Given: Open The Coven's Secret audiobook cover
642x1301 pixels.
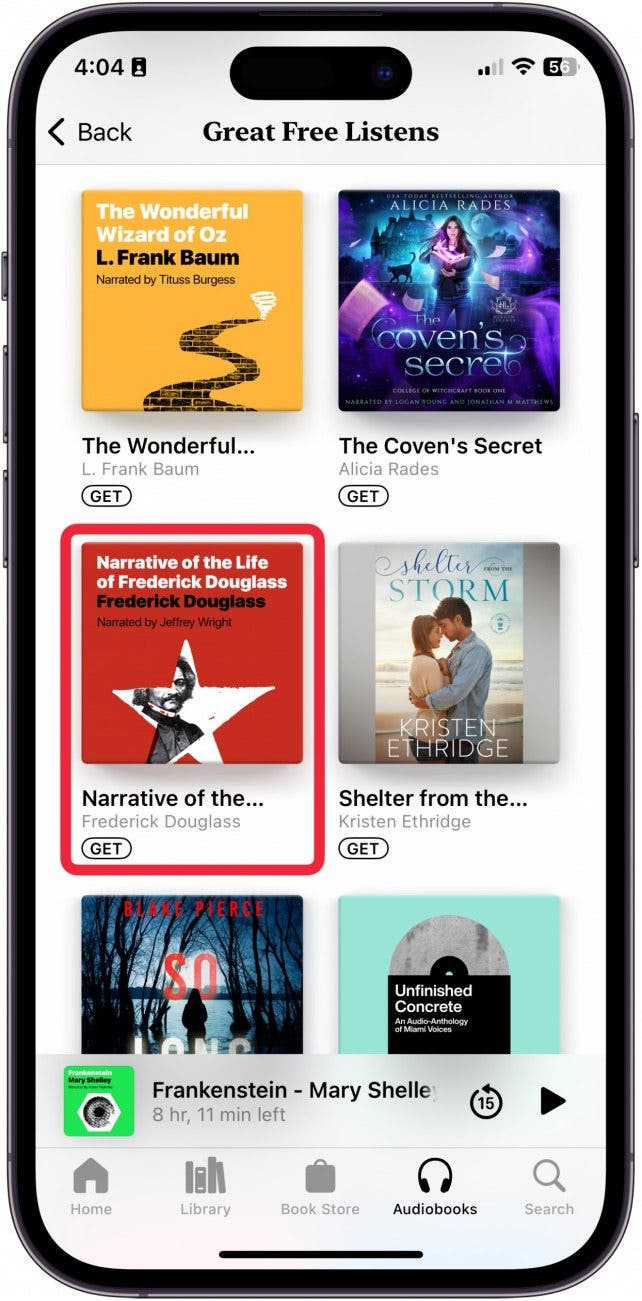Looking at the screenshot, I should [449, 300].
